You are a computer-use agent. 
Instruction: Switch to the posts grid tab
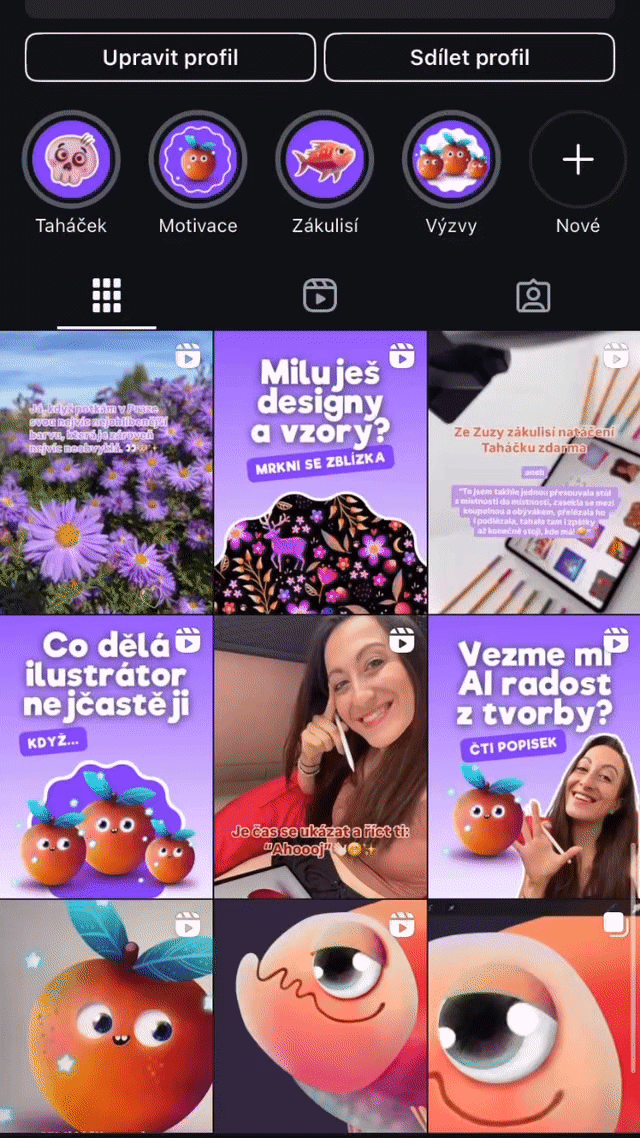click(x=106, y=296)
